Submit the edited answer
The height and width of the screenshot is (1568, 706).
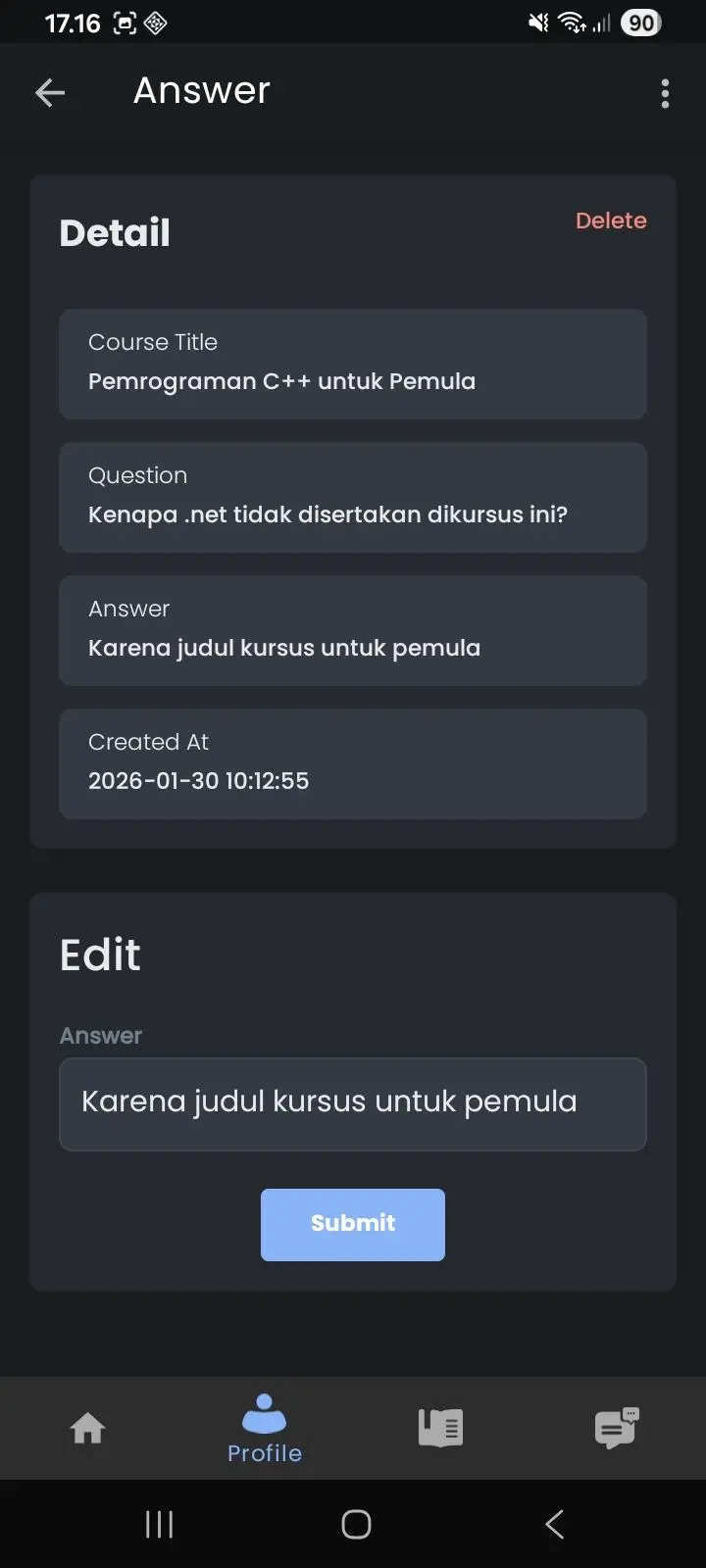353,1224
